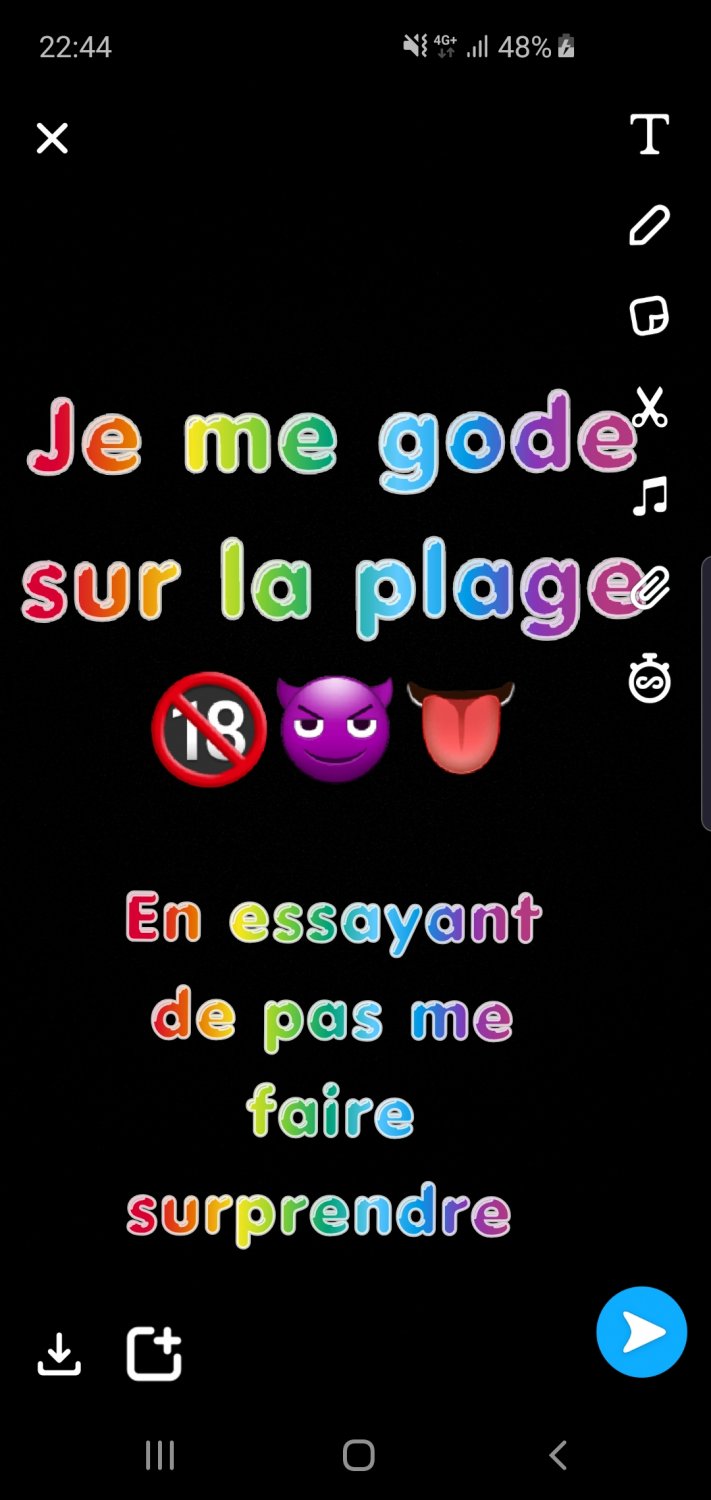The width and height of the screenshot is (711, 1500).
Task: Close the snap editor
Action: [52, 138]
